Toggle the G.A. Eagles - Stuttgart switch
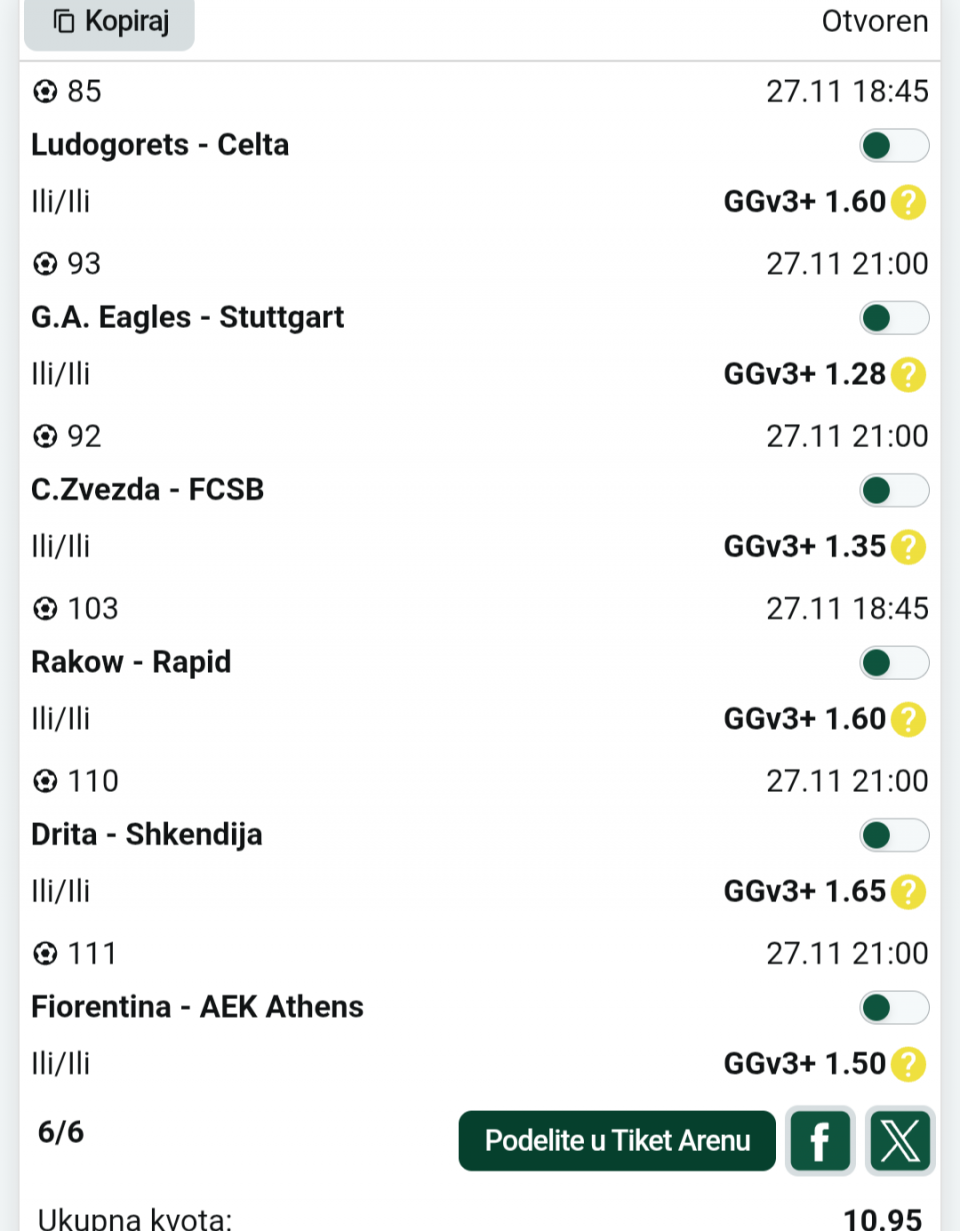 coord(894,318)
